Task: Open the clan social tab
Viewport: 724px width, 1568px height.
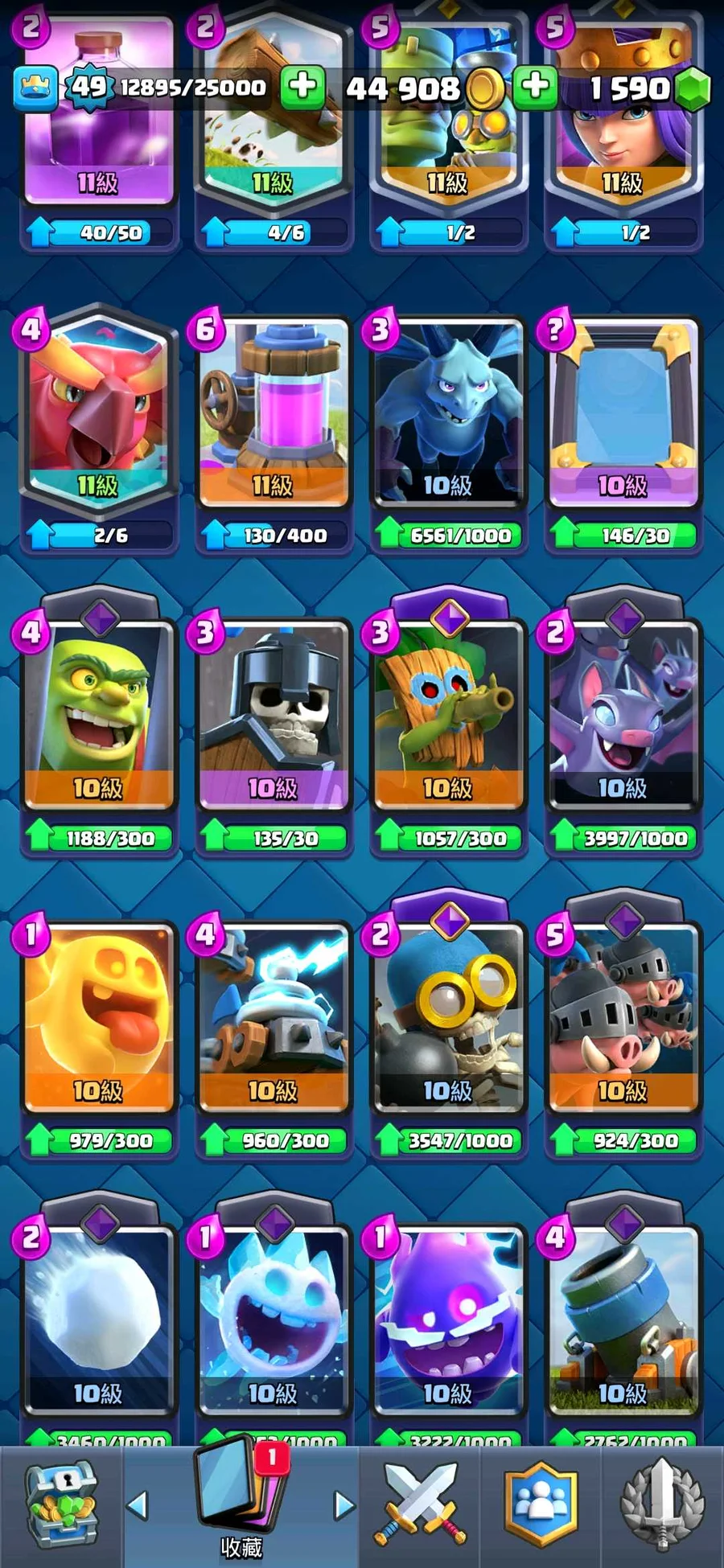Action: pyautogui.click(x=541, y=1505)
